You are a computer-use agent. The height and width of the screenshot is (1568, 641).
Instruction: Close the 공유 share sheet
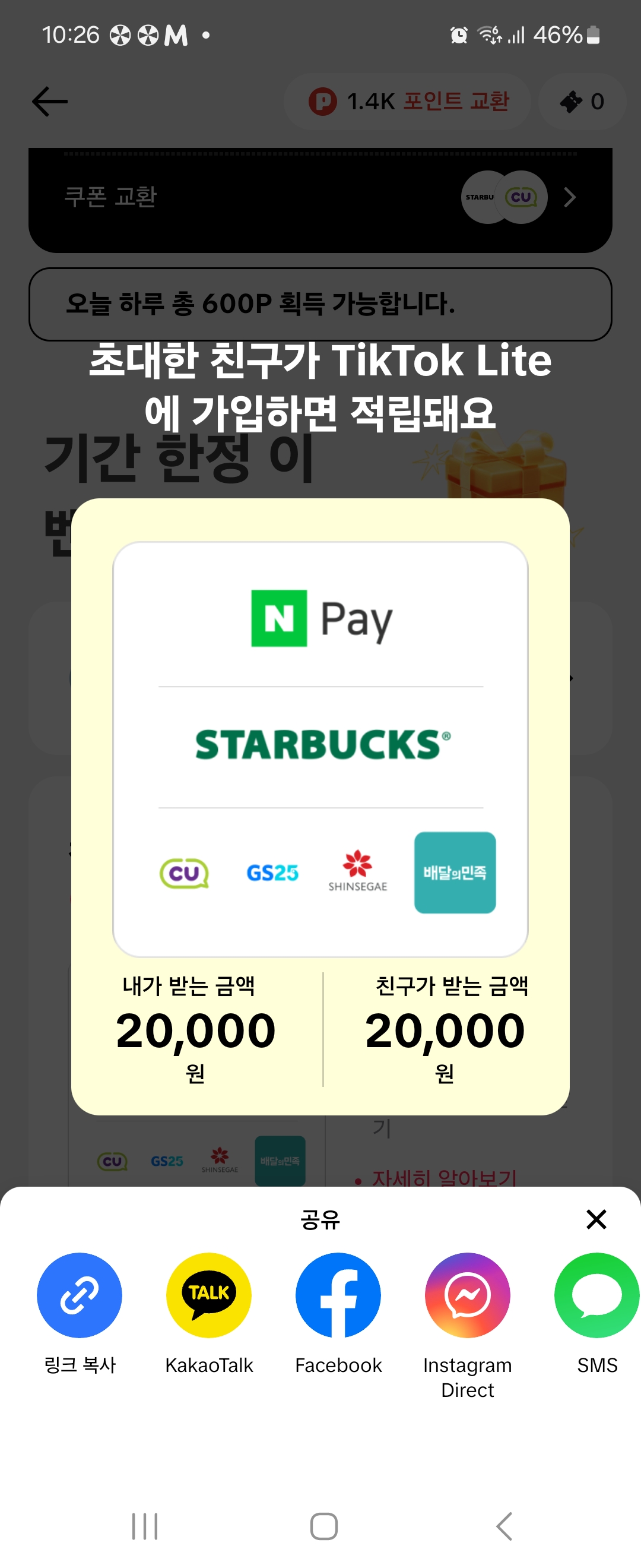coord(596,1219)
